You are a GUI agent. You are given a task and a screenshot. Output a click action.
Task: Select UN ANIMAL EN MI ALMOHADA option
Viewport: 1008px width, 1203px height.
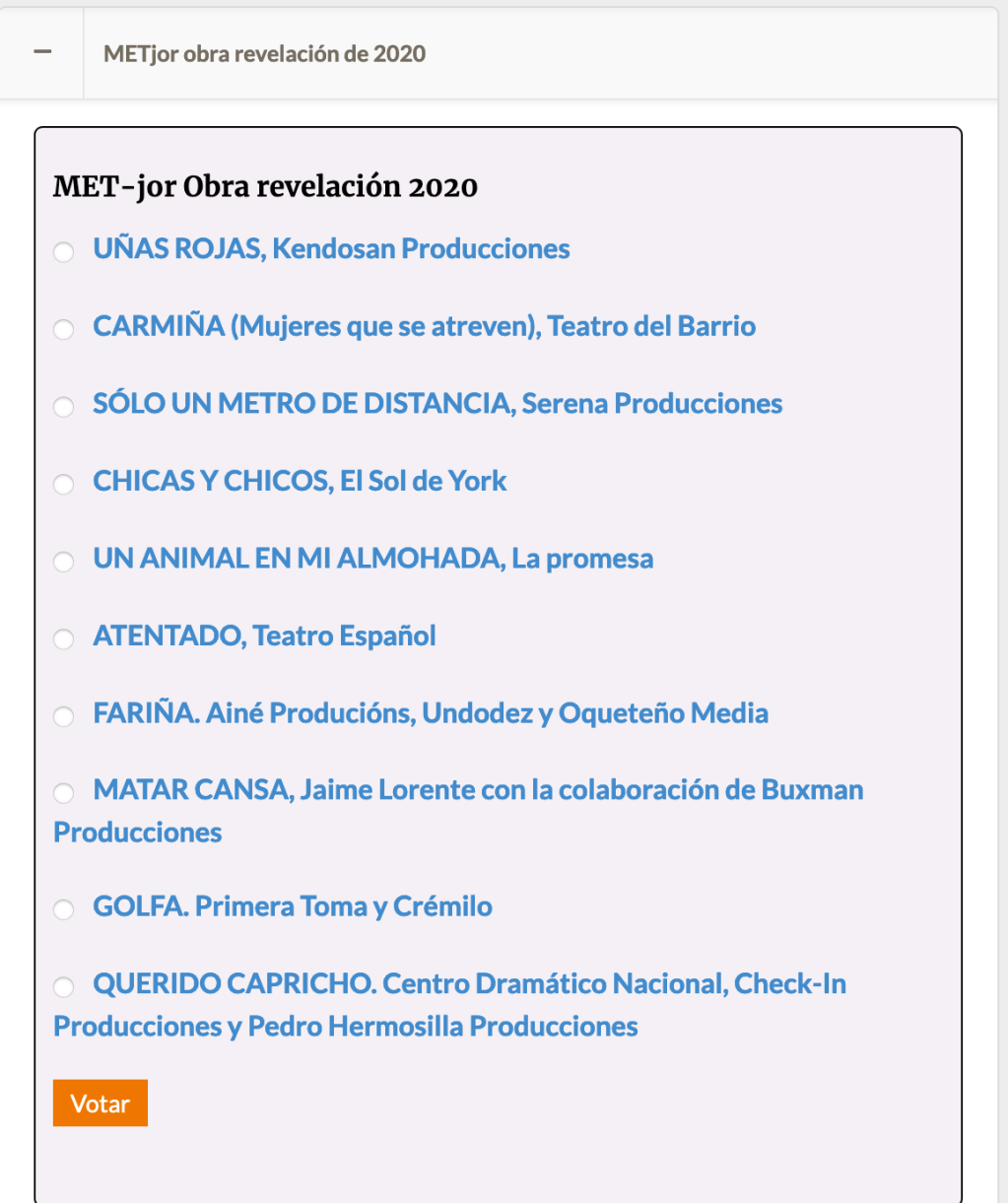pyautogui.click(x=63, y=562)
